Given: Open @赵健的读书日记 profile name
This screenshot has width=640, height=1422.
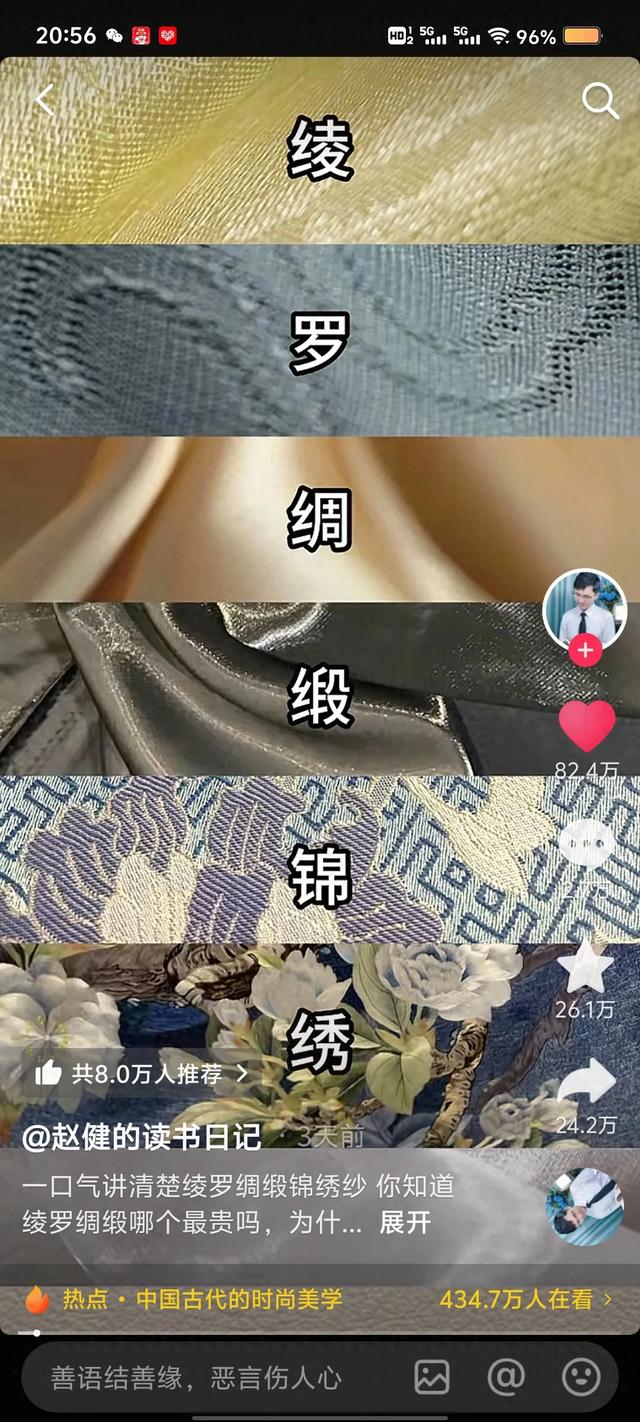Looking at the screenshot, I should tap(142, 1136).
